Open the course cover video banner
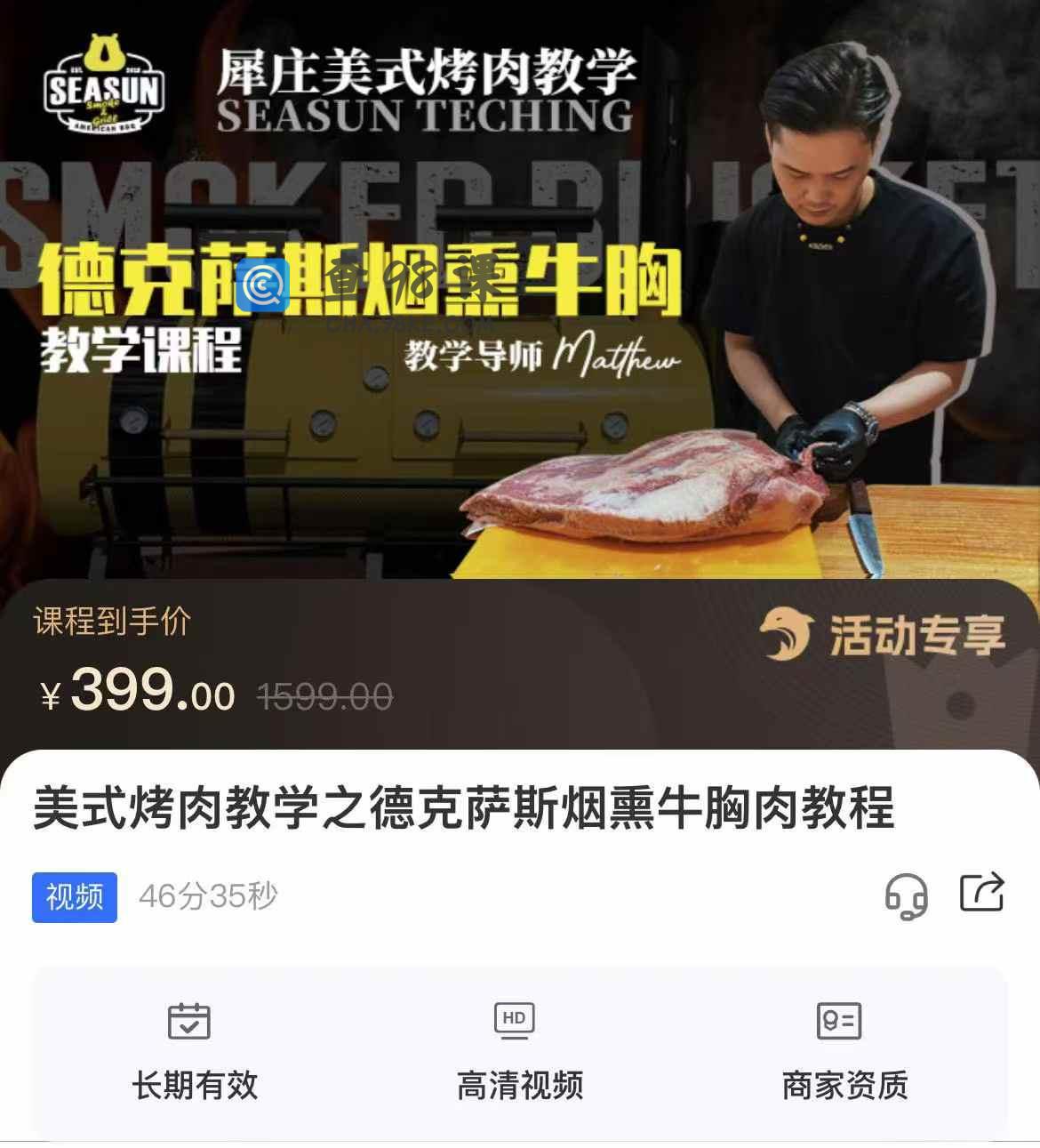1040x1148 pixels. [520, 293]
